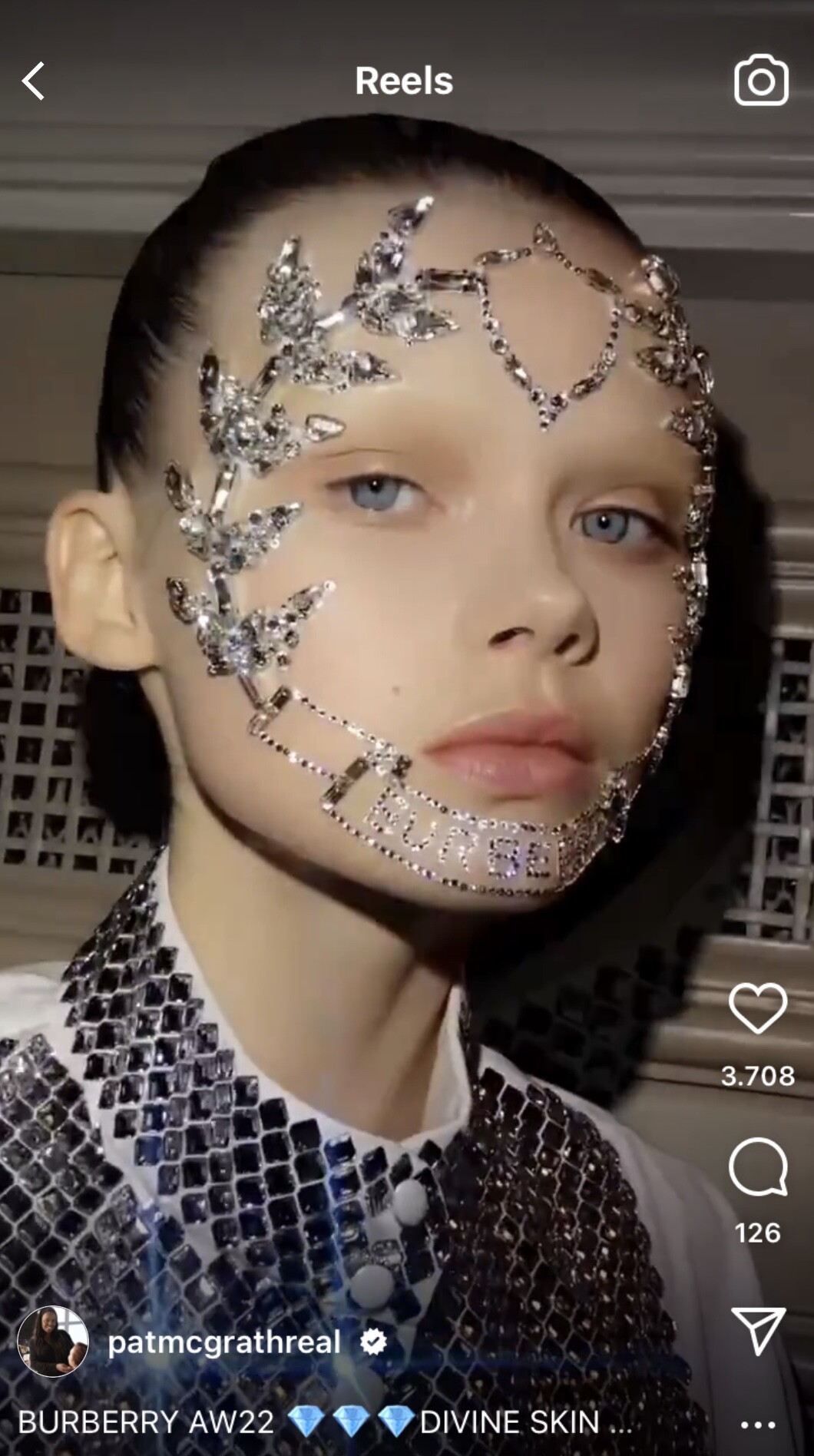Open the three-dot more options menu

tap(758, 1425)
